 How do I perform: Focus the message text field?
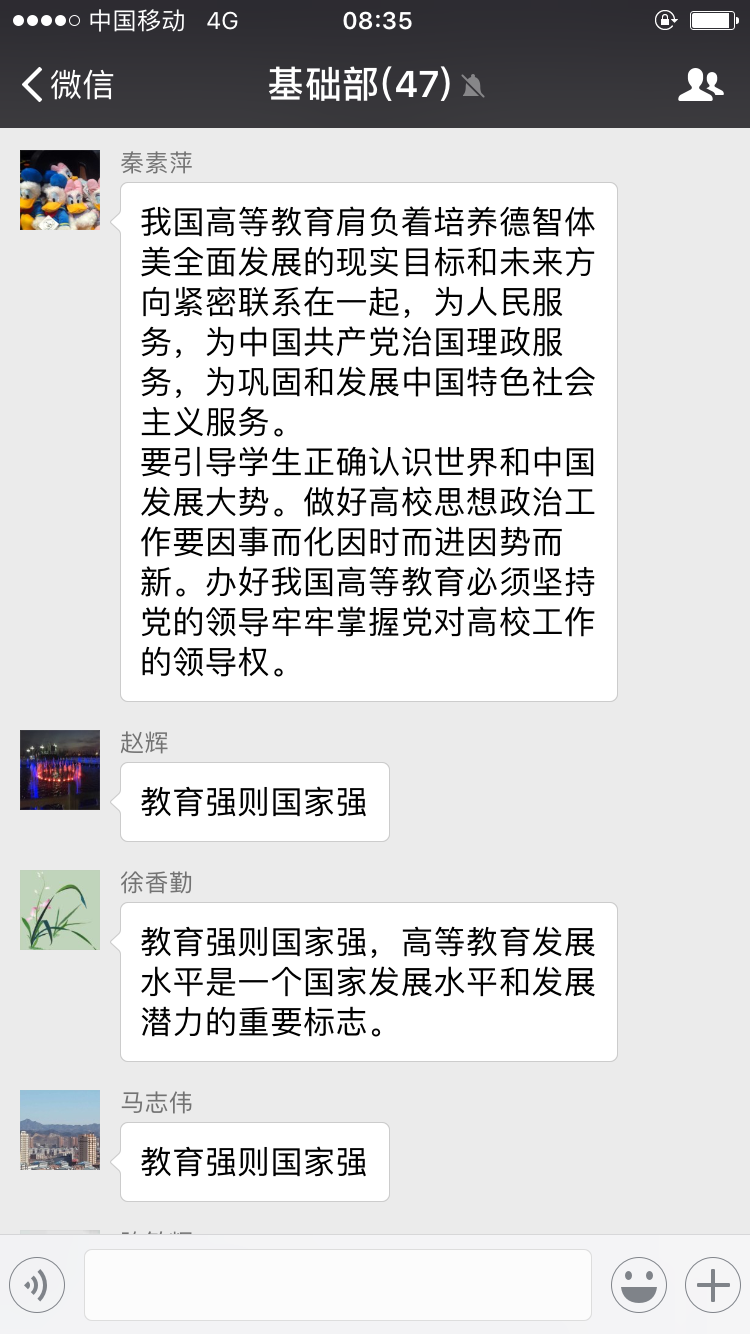click(x=338, y=1284)
